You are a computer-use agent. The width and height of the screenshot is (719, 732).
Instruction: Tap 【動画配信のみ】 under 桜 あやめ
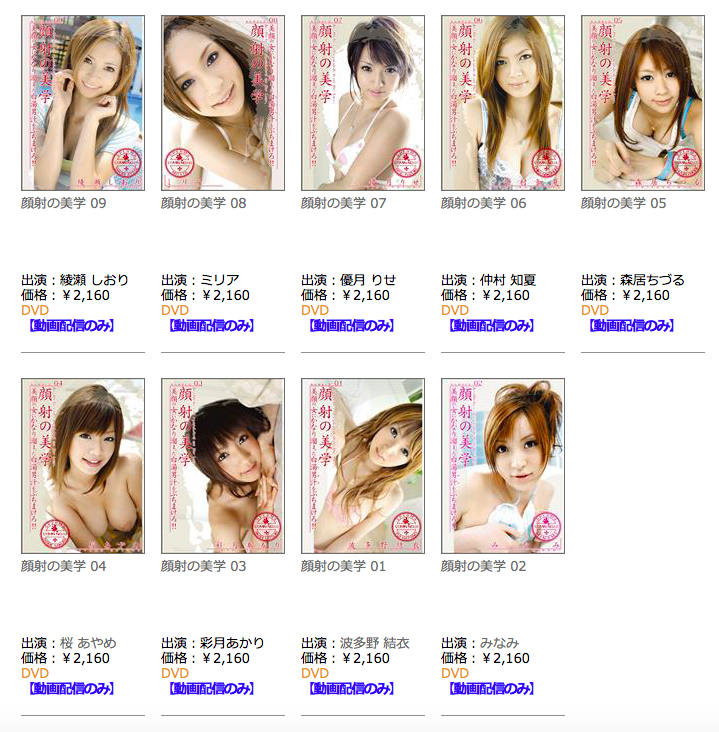click(72, 688)
